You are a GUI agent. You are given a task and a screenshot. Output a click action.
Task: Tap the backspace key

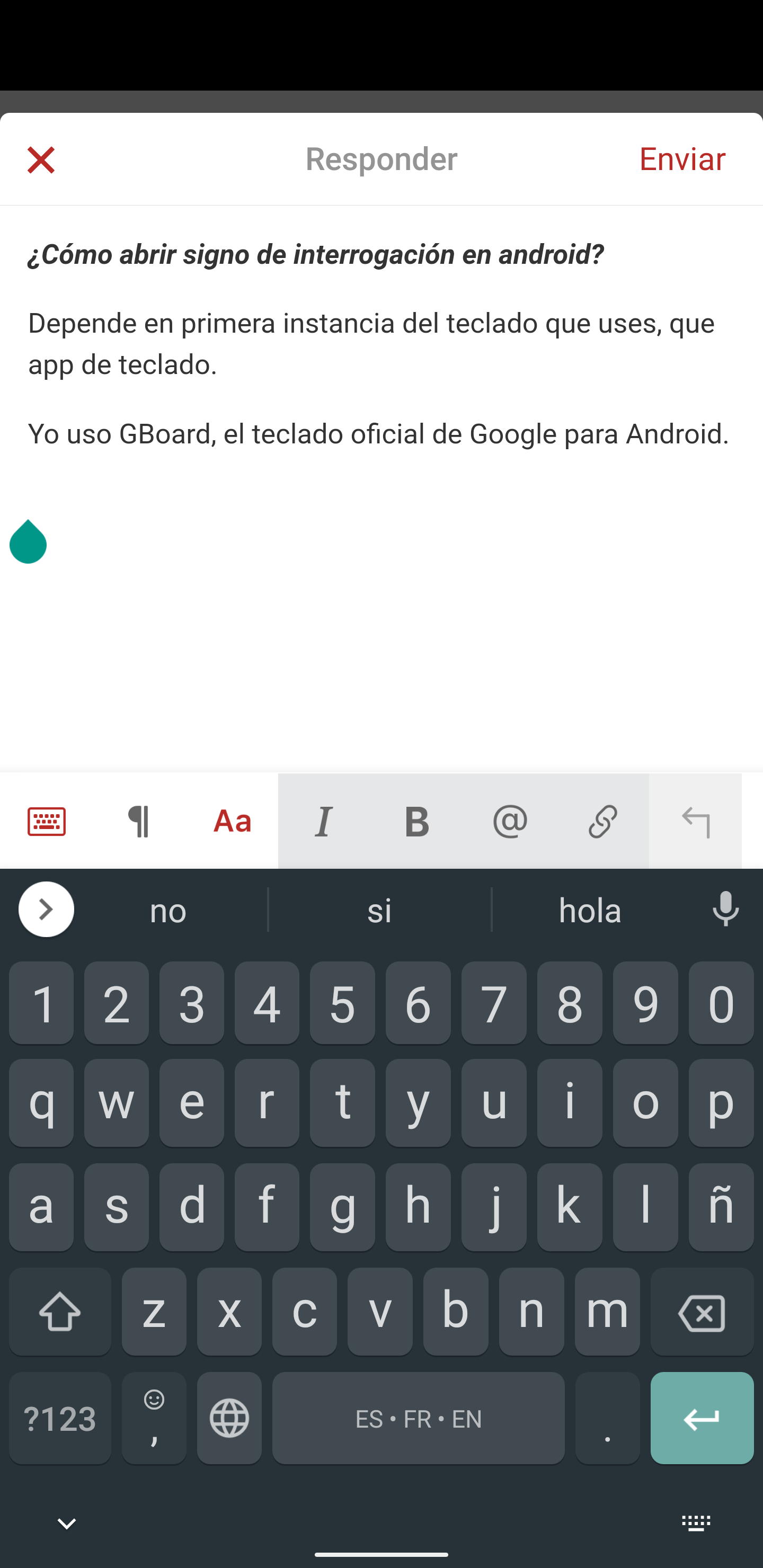pos(702,1313)
